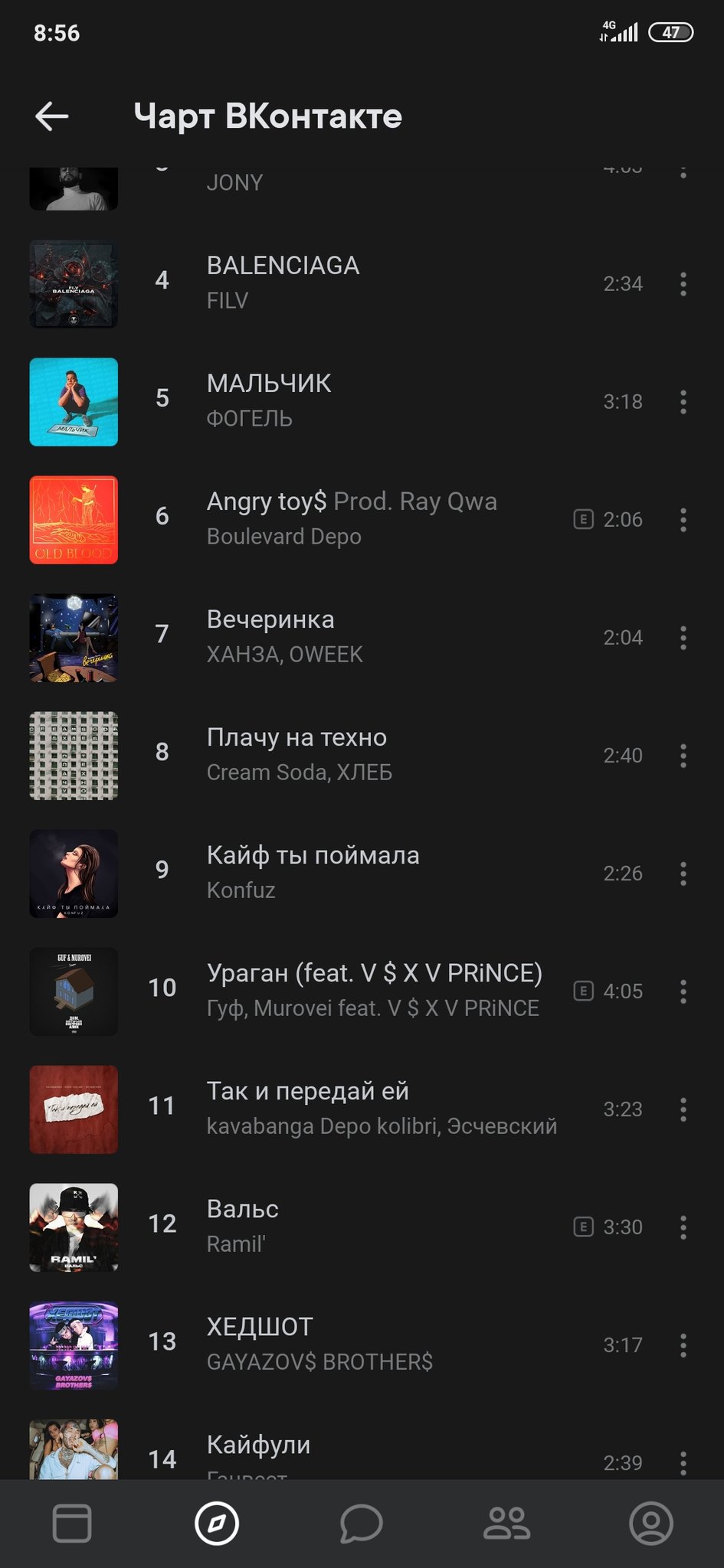Go back from Чарт ВКонтакте
Image resolution: width=724 pixels, height=1568 pixels.
tap(52, 116)
